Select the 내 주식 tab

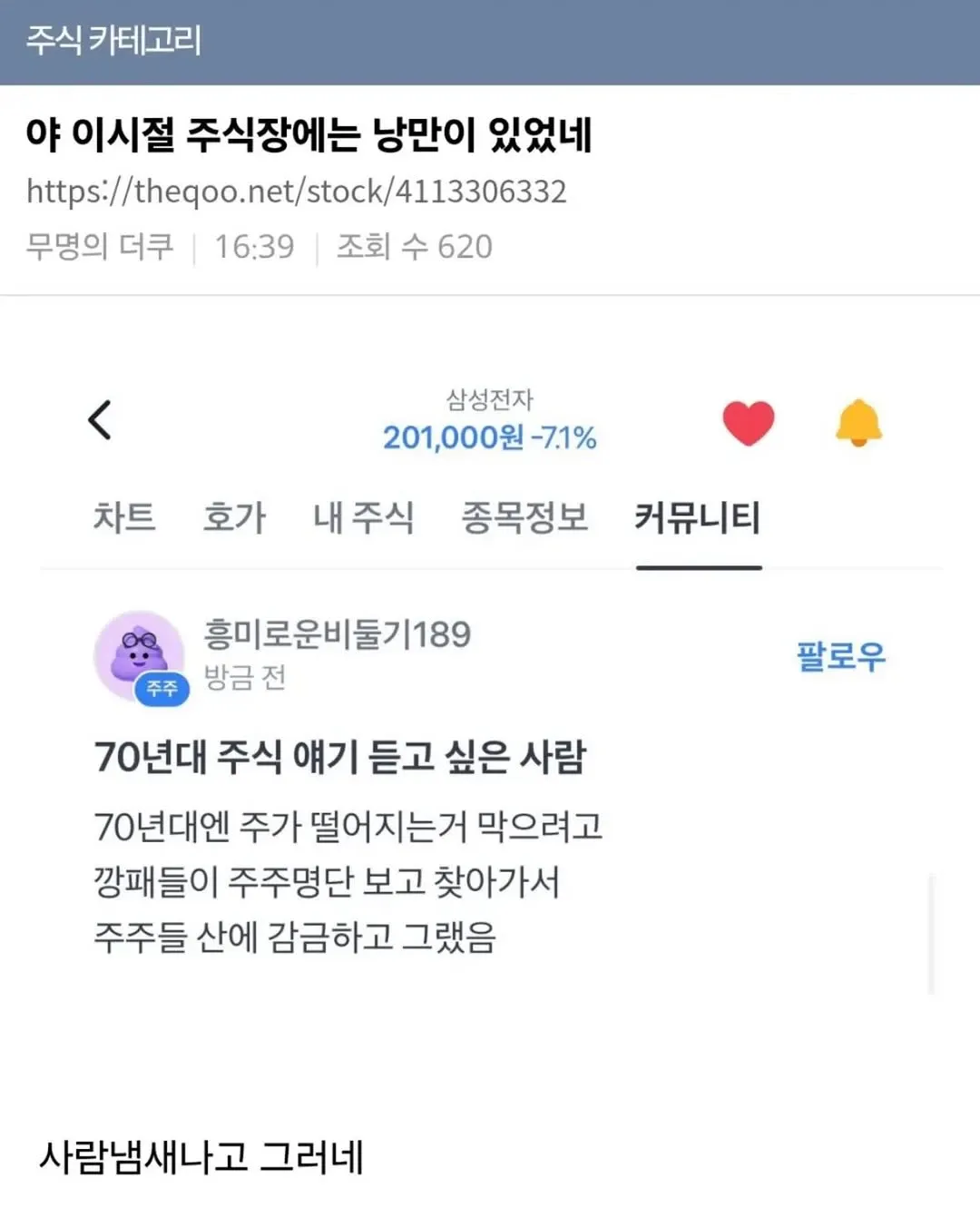[361, 519]
